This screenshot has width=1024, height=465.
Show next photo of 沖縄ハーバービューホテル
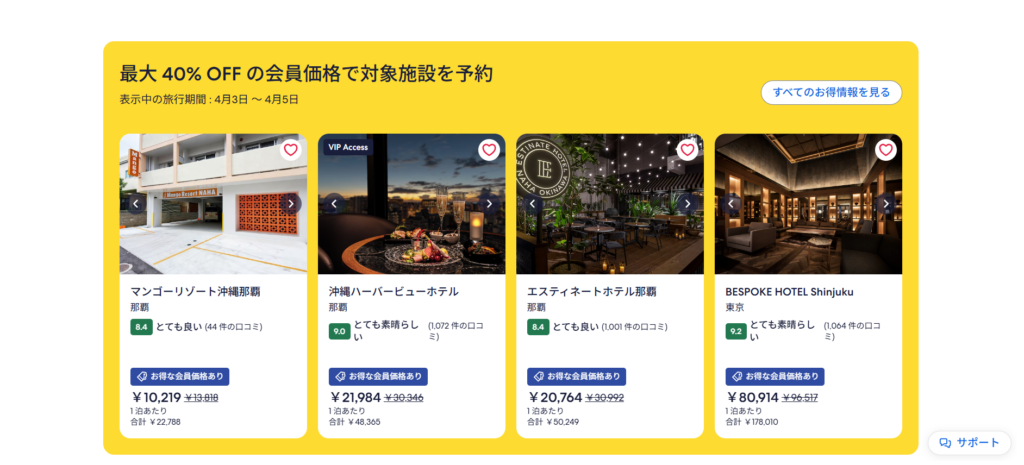pyautogui.click(x=489, y=204)
